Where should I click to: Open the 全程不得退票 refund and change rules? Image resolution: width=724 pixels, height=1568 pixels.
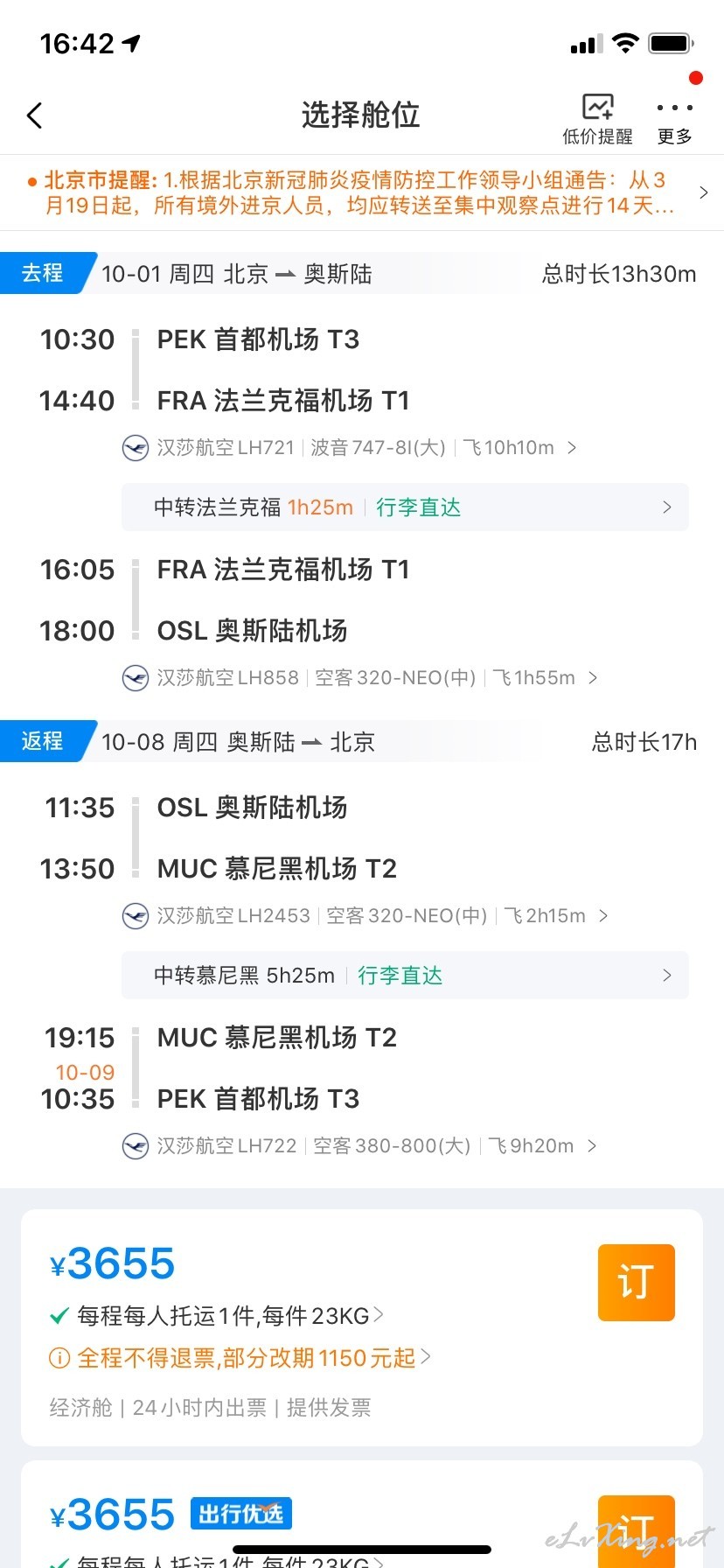pyautogui.click(x=240, y=1358)
